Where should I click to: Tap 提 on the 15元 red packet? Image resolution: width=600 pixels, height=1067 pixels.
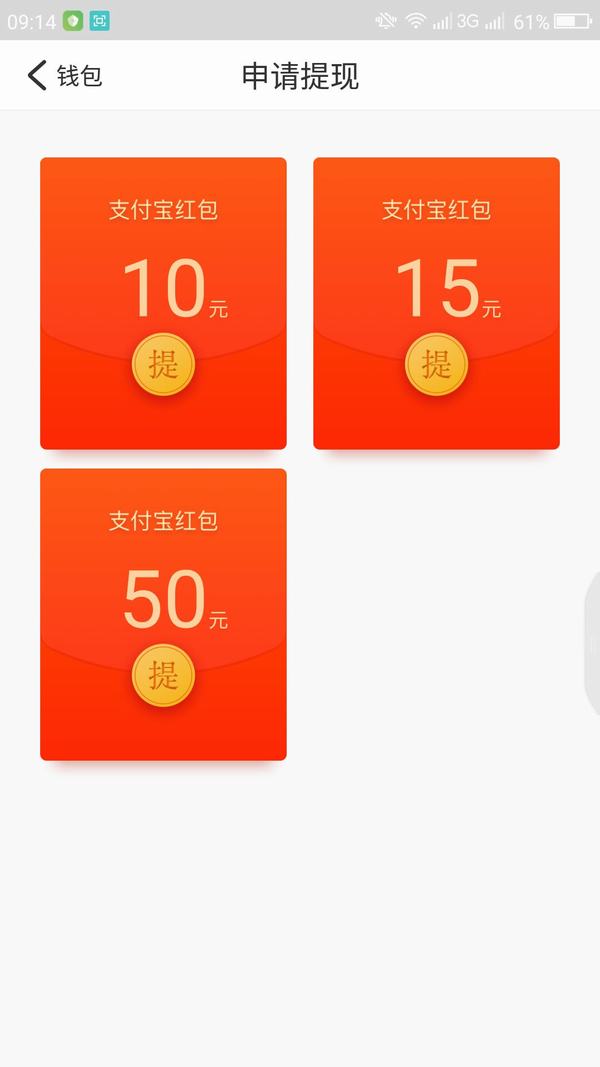point(436,364)
